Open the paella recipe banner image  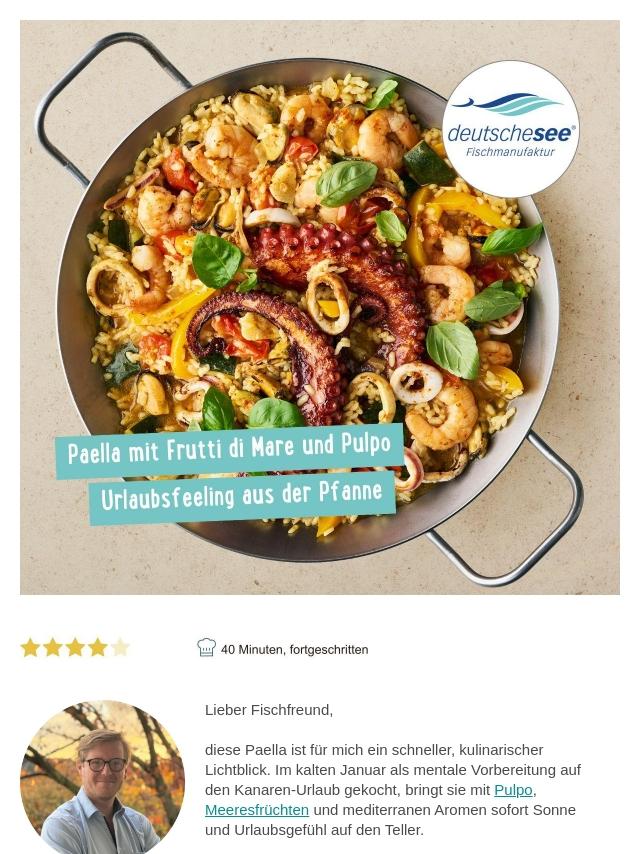point(320,307)
